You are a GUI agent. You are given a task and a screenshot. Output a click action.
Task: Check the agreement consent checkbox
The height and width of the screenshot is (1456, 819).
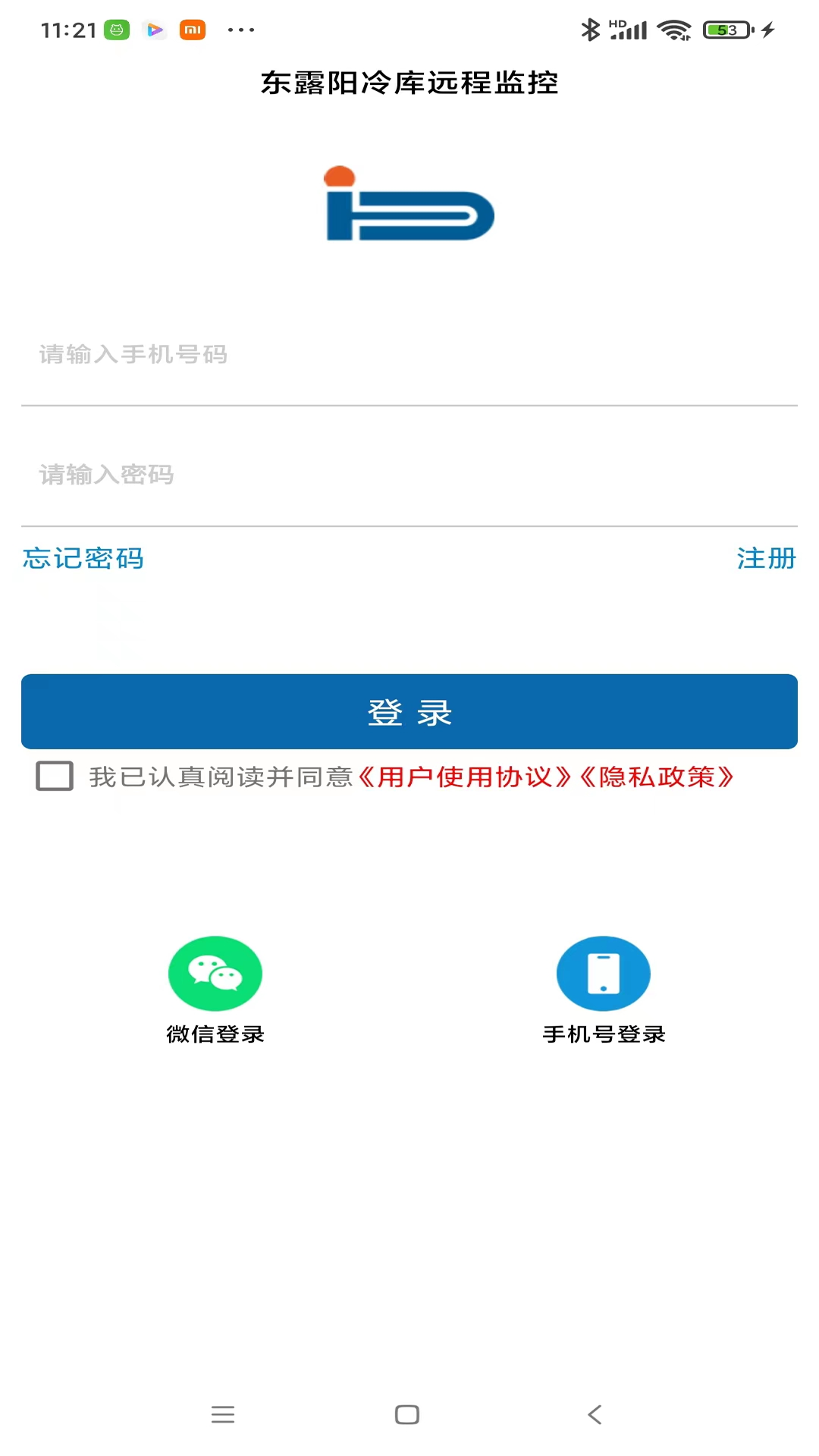55,777
